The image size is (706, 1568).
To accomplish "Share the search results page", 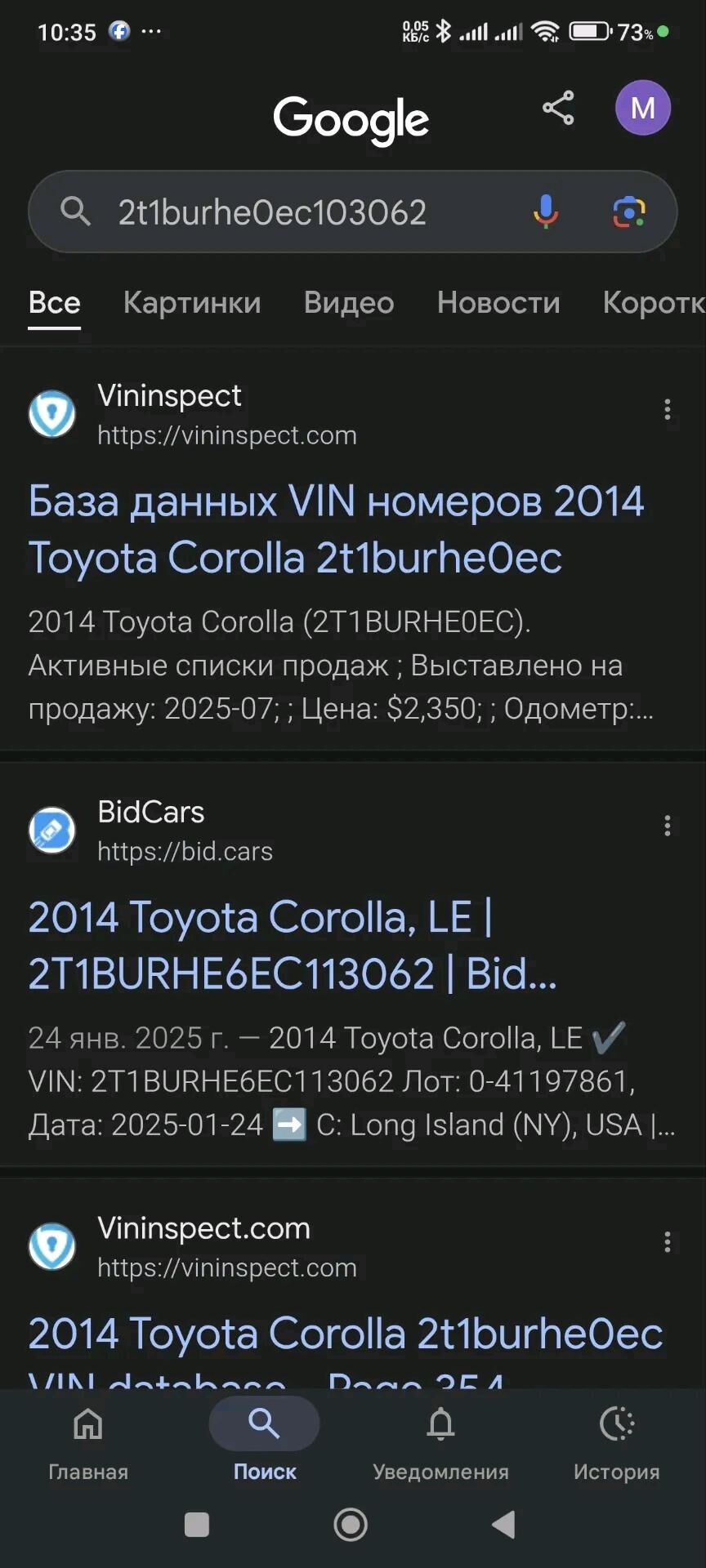I will pyautogui.click(x=558, y=108).
